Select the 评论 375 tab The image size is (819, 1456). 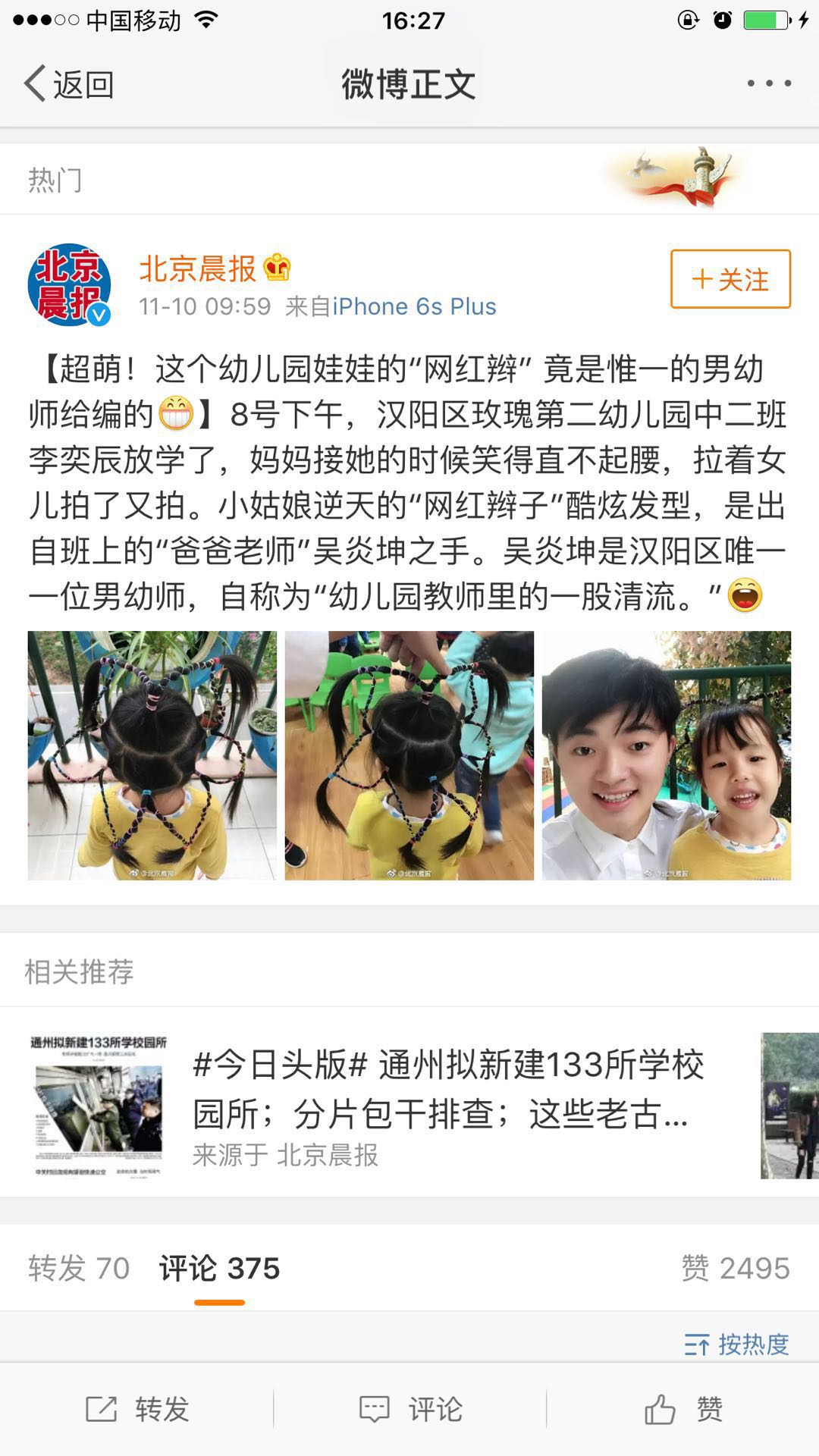tap(219, 1268)
